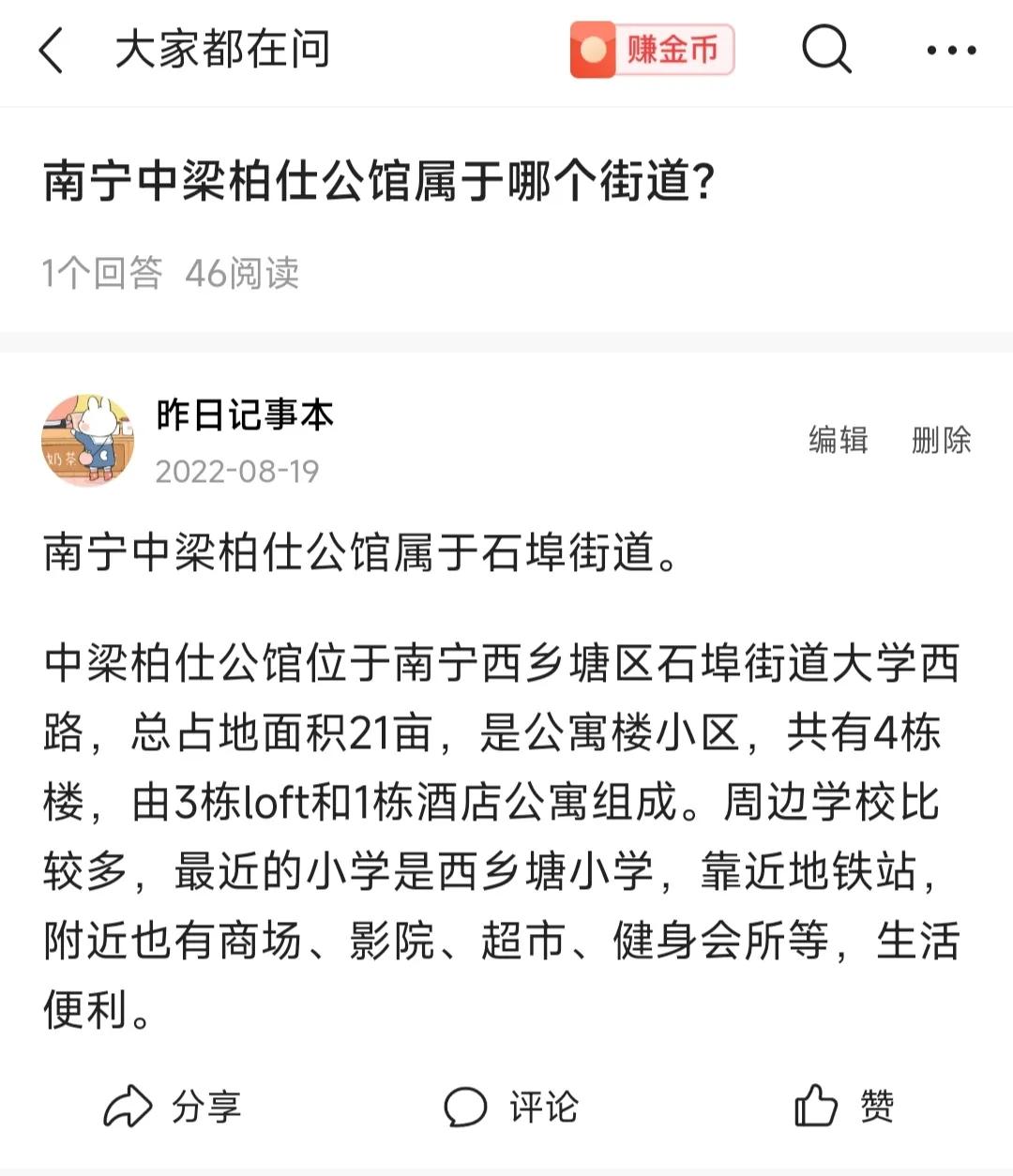Select the share icon next to 分享

(x=129, y=1108)
